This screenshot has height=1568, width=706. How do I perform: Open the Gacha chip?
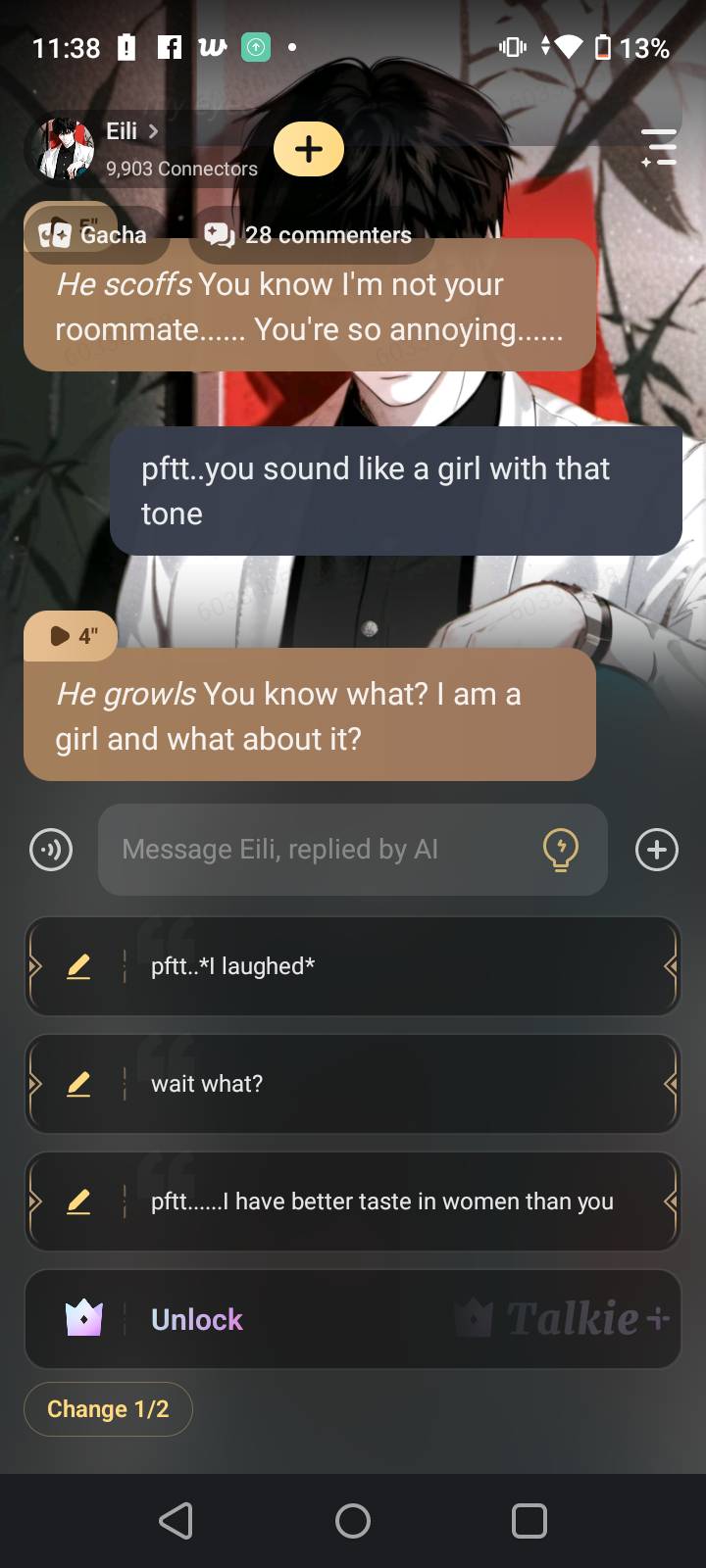(x=95, y=234)
